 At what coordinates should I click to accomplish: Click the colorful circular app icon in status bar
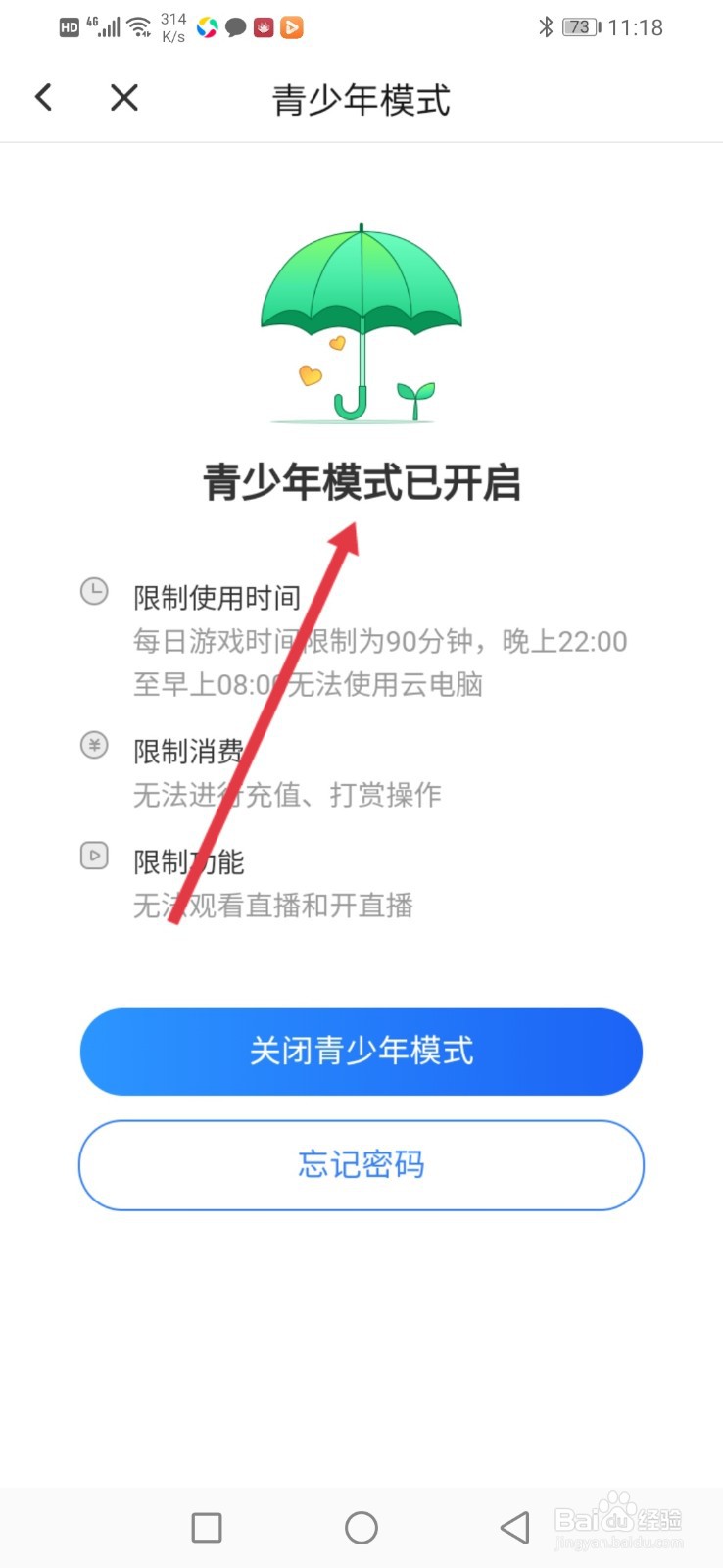[207, 26]
